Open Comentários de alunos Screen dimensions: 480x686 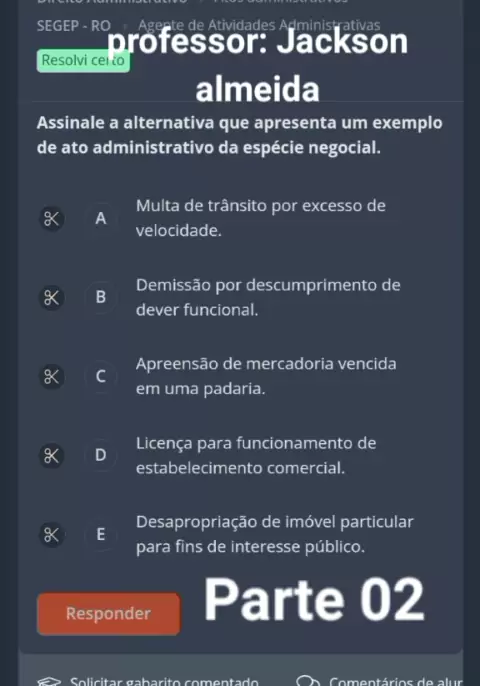pyautogui.click(x=379, y=680)
